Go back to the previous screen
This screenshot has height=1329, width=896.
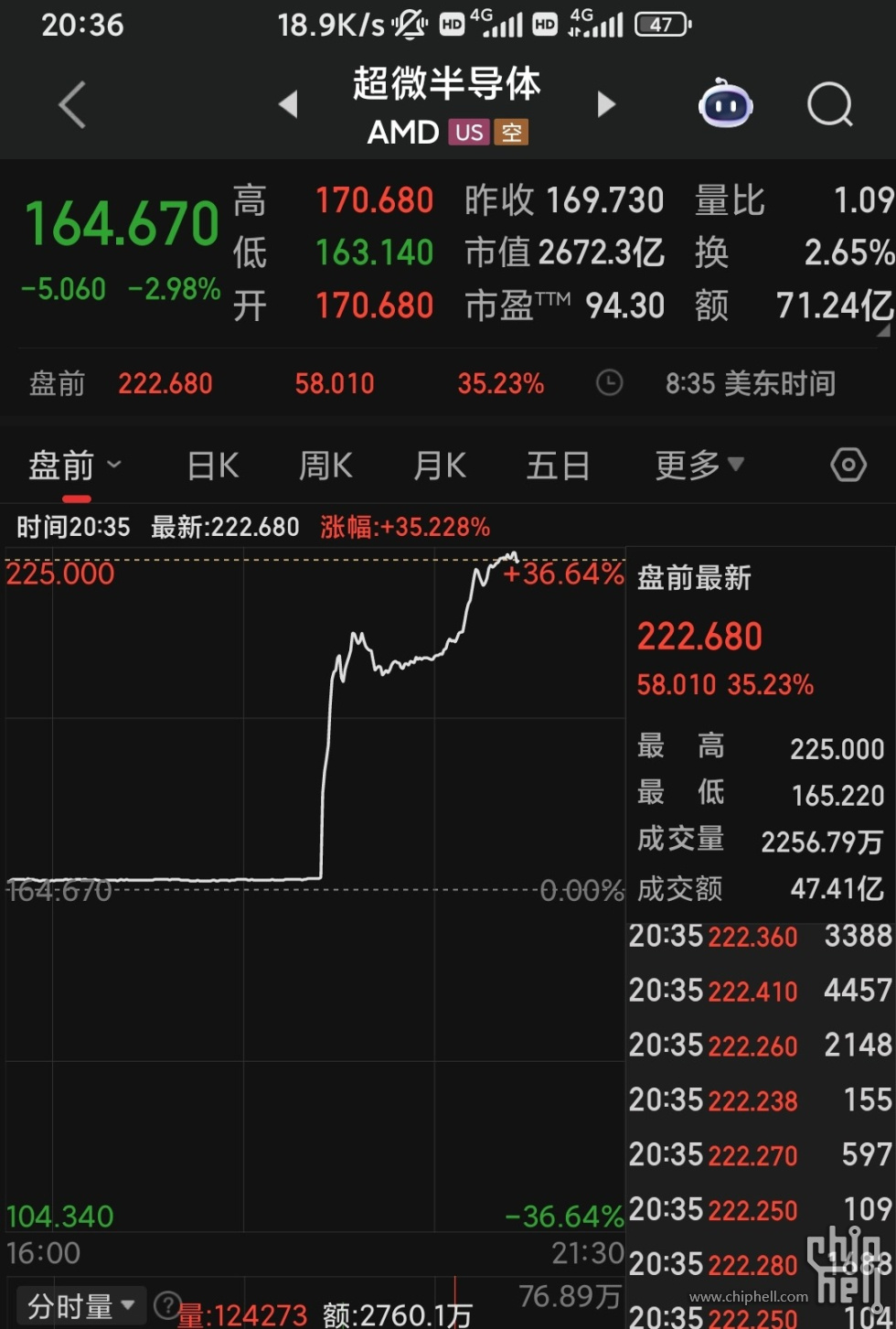tap(71, 104)
